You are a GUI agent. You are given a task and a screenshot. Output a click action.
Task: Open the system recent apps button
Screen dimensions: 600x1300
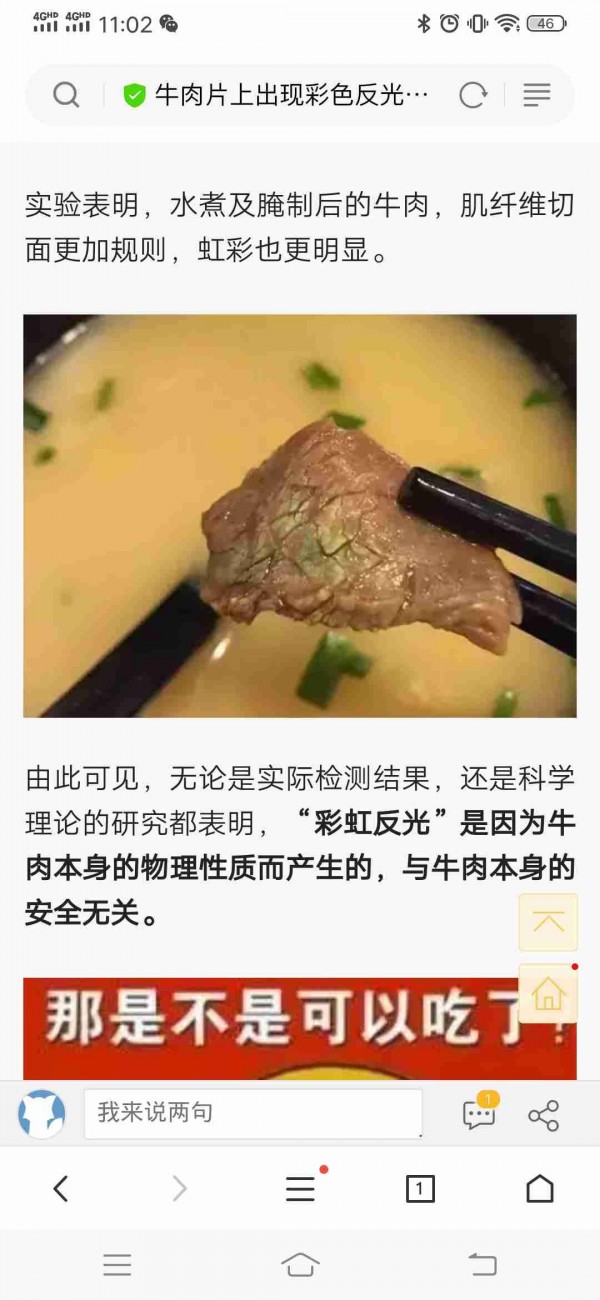117,1265
